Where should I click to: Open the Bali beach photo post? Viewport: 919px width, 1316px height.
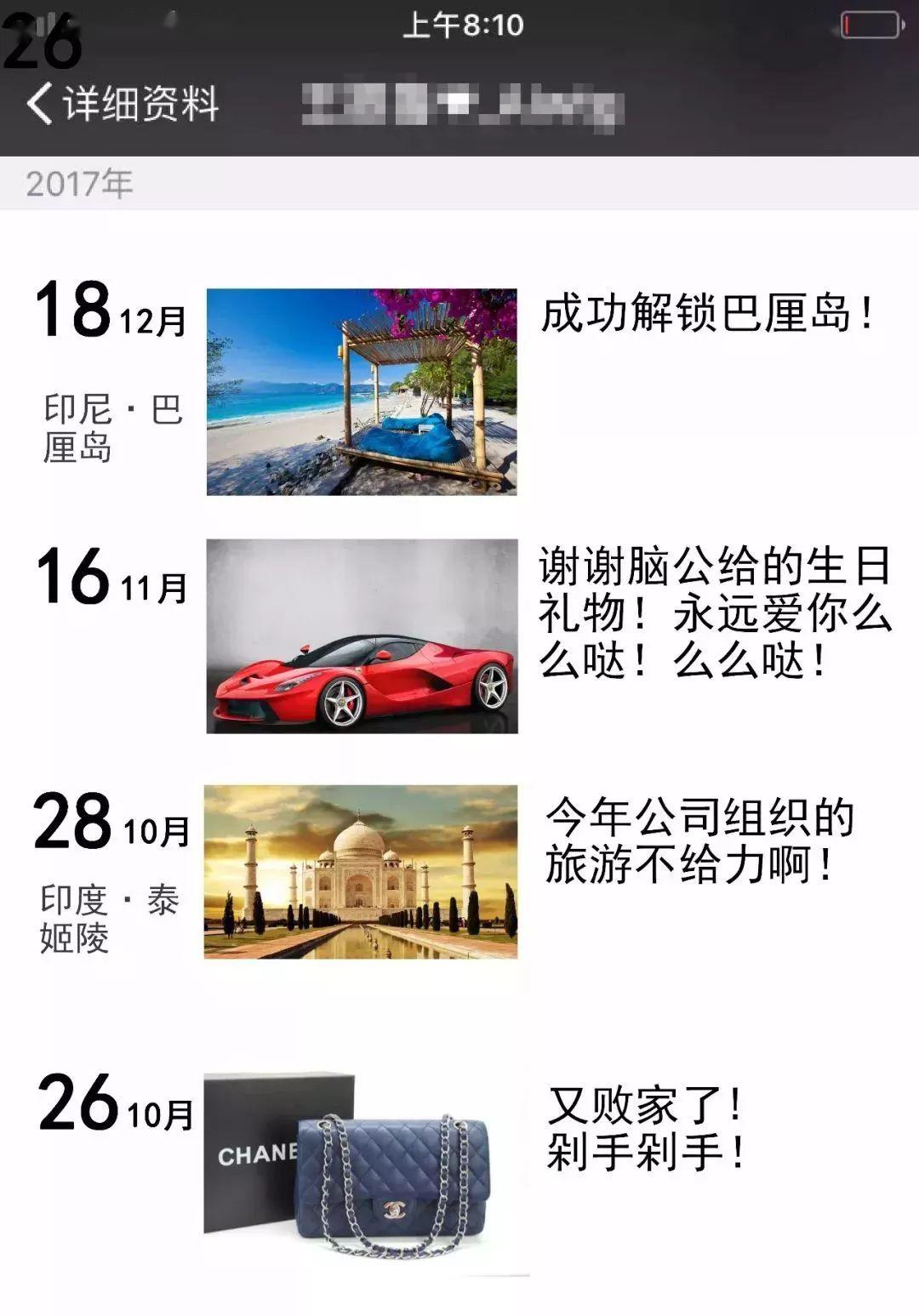[x=362, y=392]
